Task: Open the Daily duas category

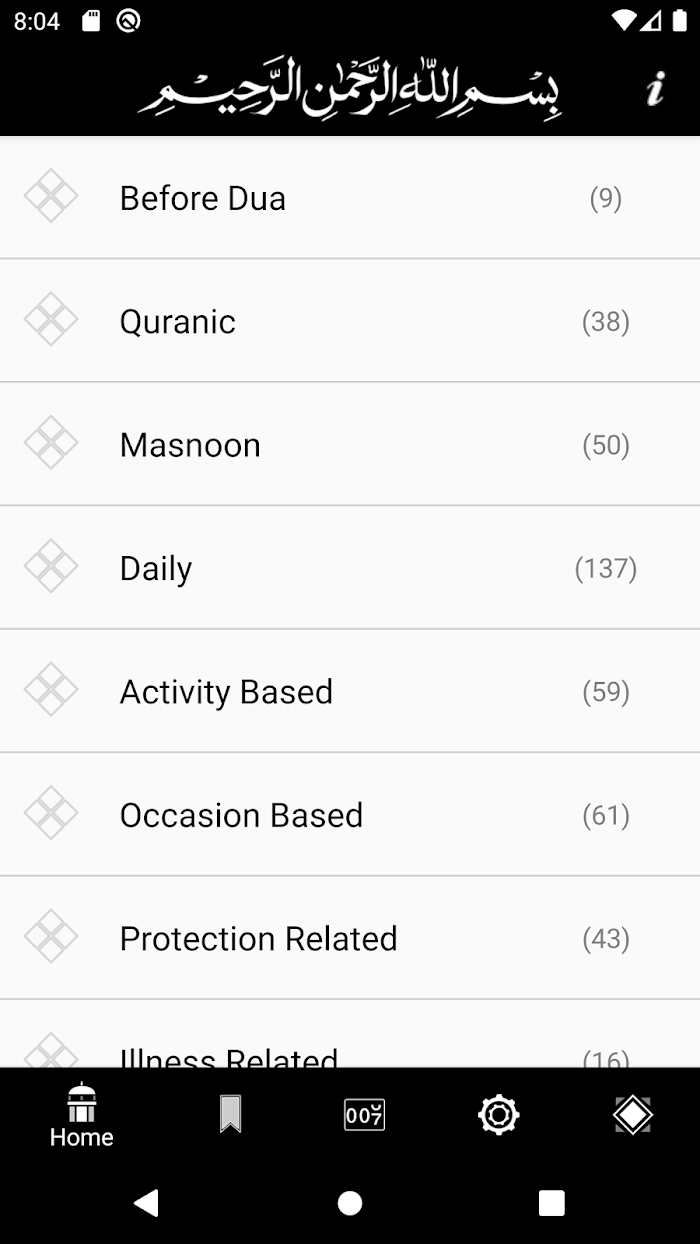Action: tap(350, 568)
